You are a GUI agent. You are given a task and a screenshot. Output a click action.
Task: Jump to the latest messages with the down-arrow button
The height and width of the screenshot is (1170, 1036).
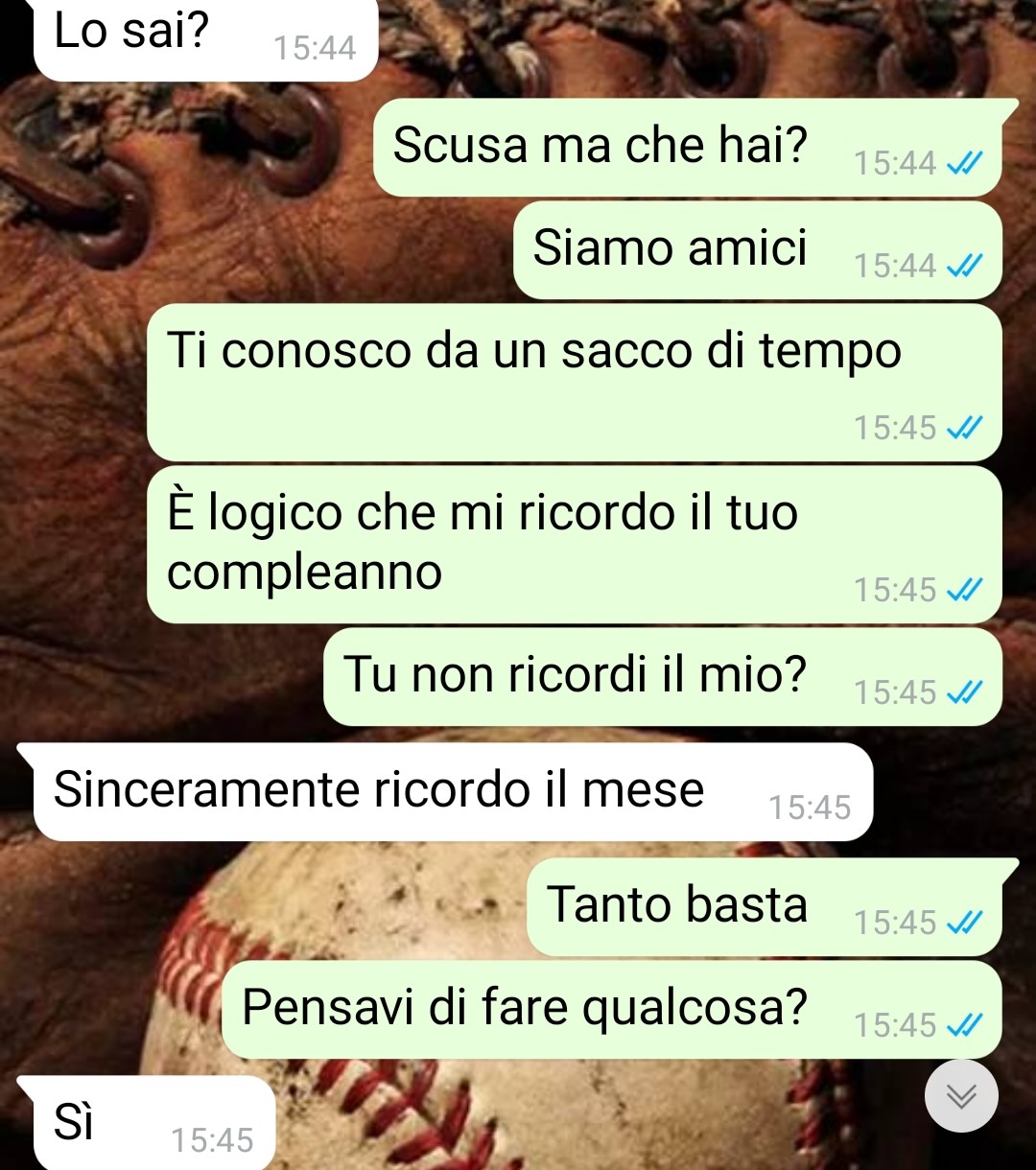[x=961, y=1095]
